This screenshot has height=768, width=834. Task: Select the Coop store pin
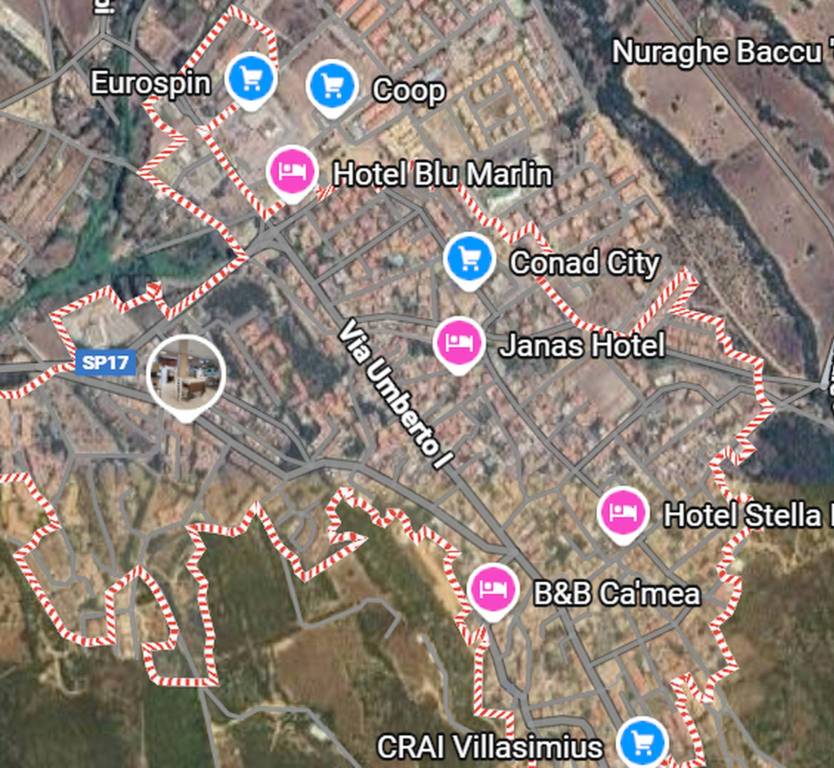point(333,85)
